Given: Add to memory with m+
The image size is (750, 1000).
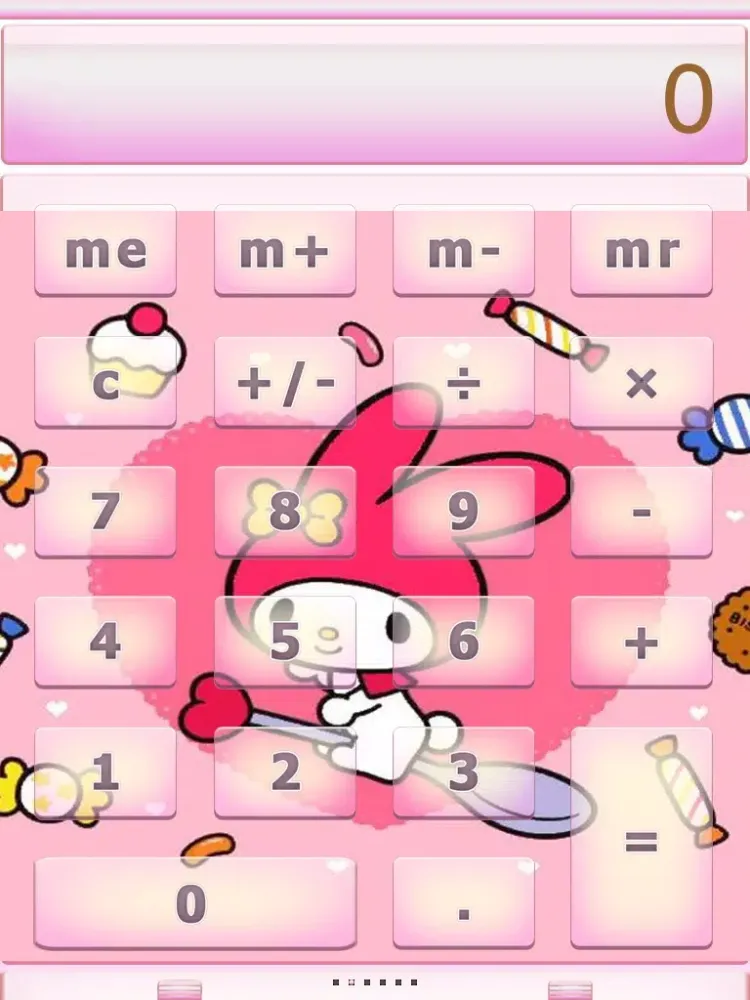Looking at the screenshot, I should point(284,251).
